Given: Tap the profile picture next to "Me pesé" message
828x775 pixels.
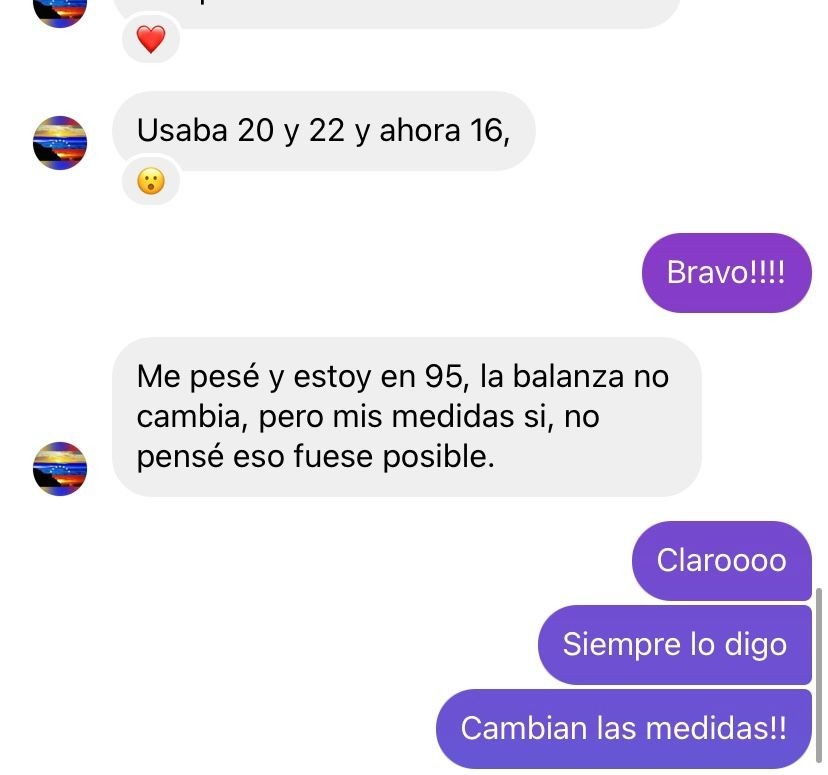Looking at the screenshot, I should pos(60,467).
